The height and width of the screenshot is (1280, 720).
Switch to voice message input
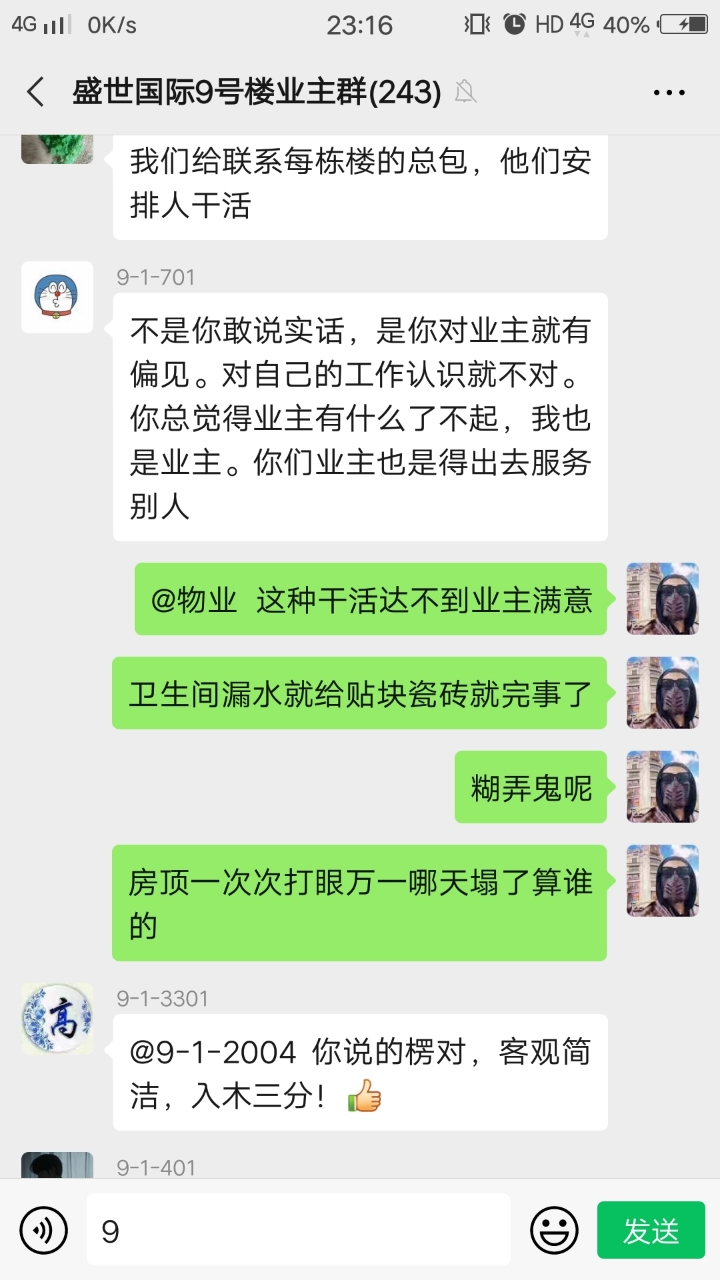(44, 1230)
